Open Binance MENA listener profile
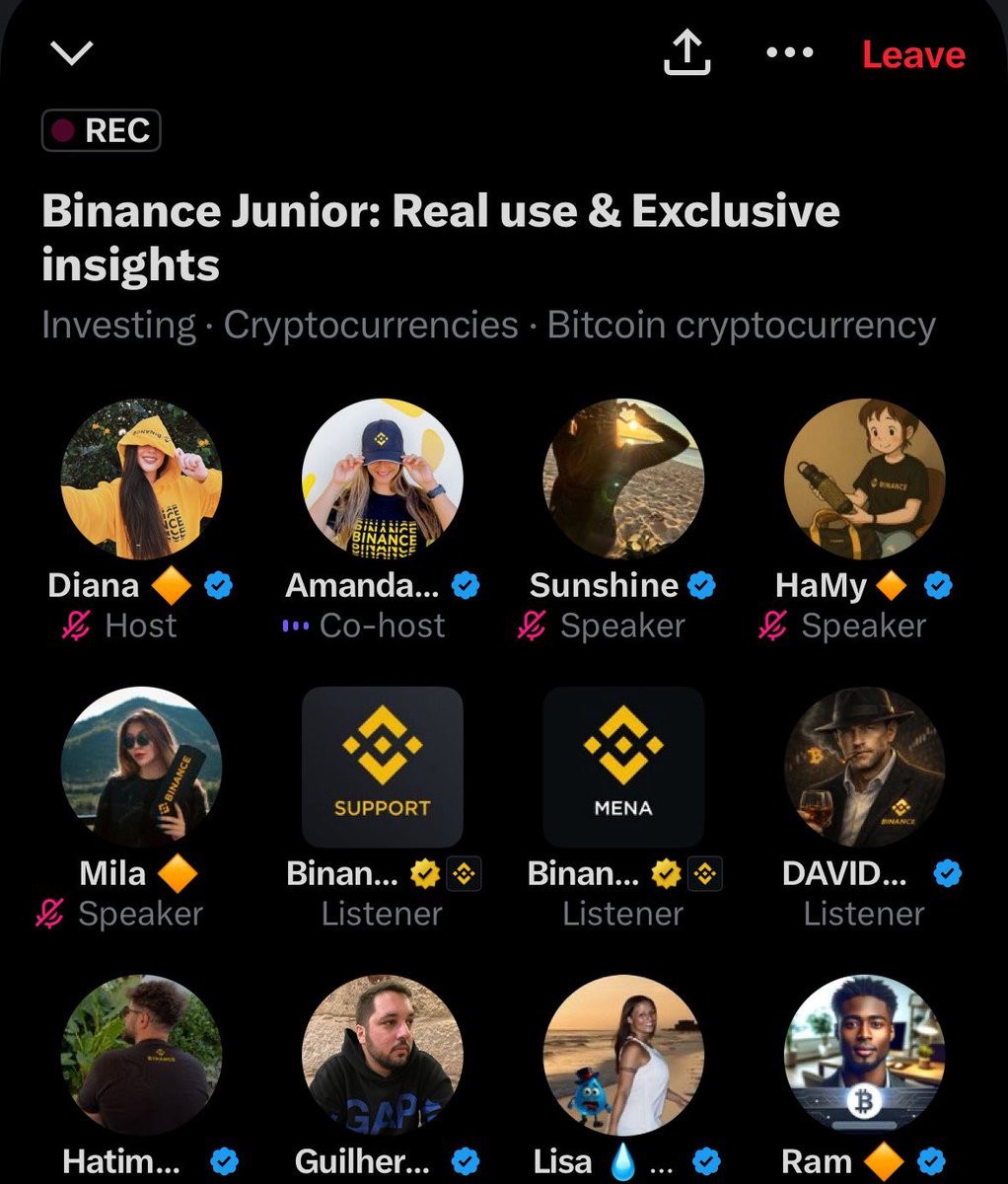 click(x=622, y=768)
